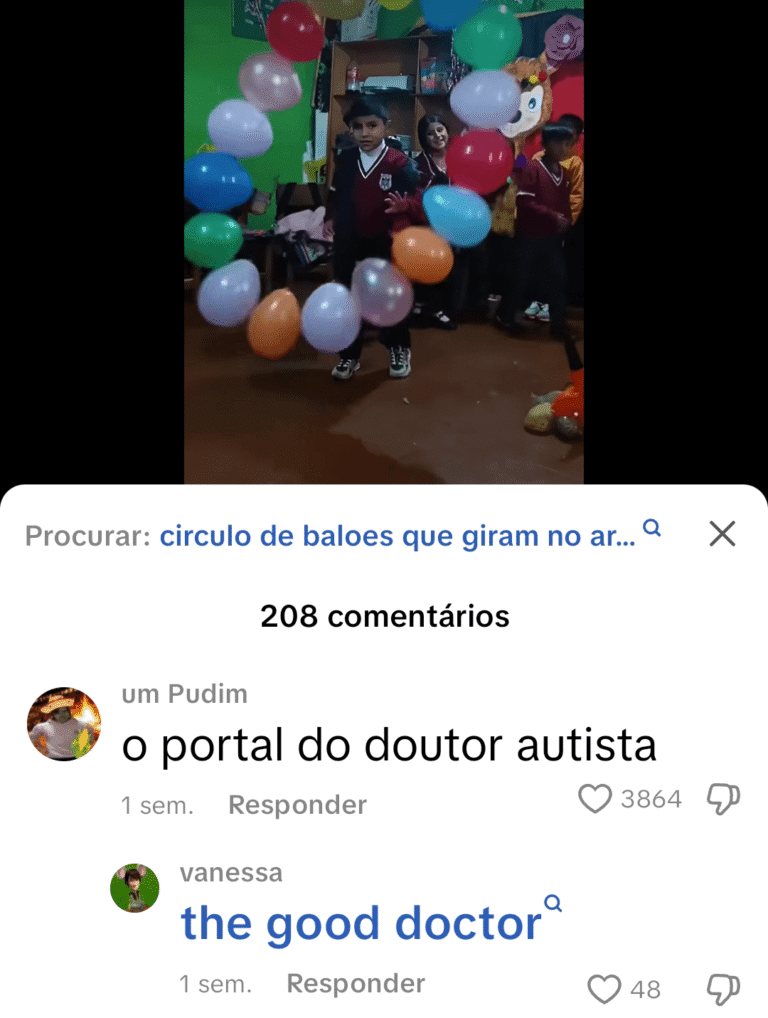Like vanessa's reply
This screenshot has height=1018, width=768.
point(604,989)
